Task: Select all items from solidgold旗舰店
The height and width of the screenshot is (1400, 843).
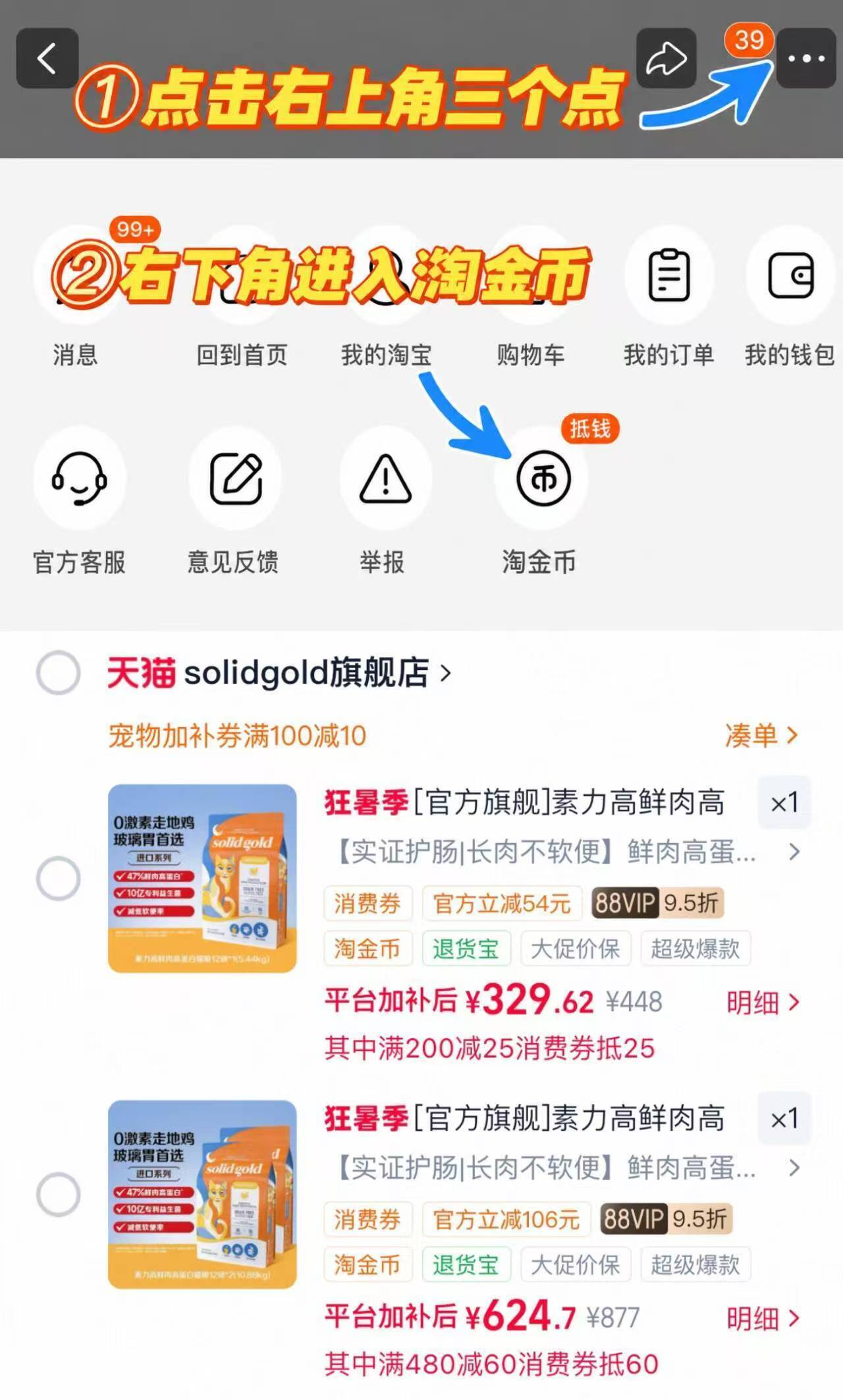Action: point(58,673)
